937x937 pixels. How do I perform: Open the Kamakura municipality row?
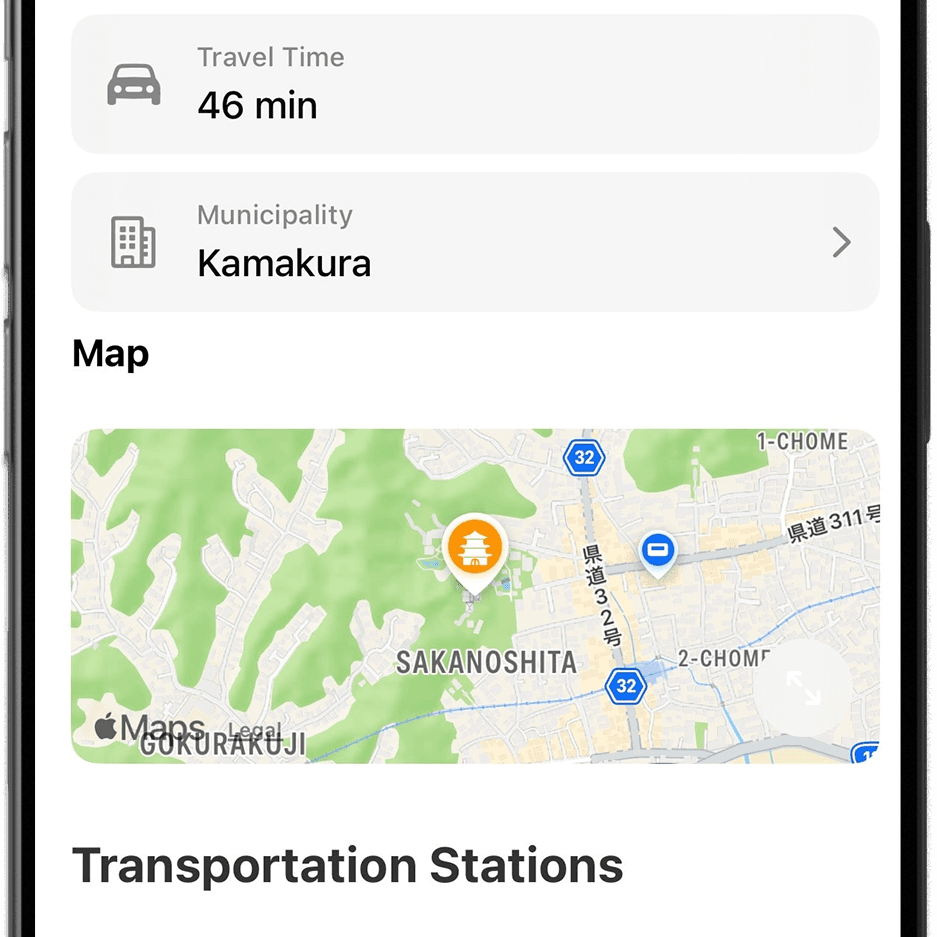(475, 242)
